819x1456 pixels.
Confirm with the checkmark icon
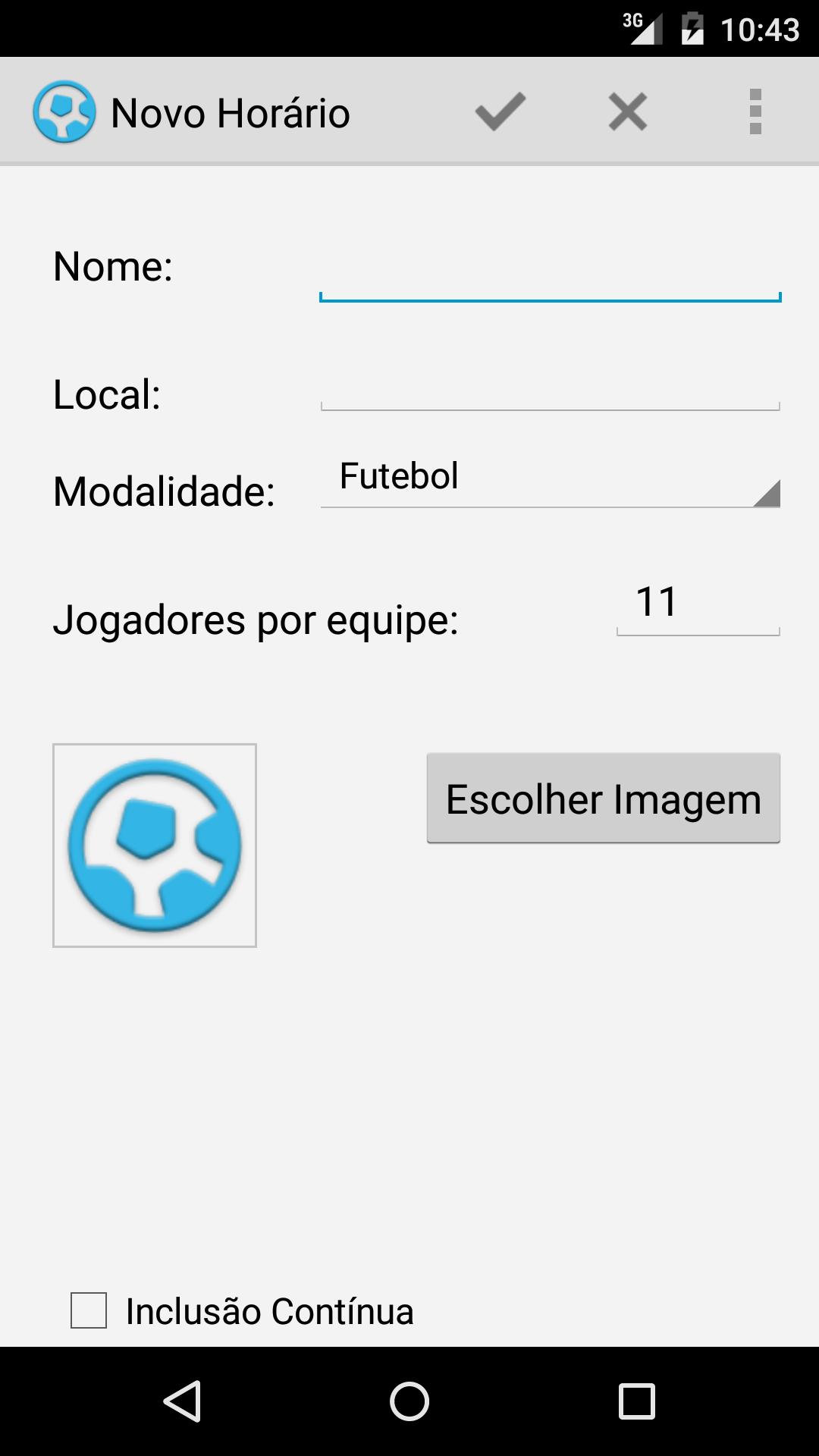coord(500,112)
